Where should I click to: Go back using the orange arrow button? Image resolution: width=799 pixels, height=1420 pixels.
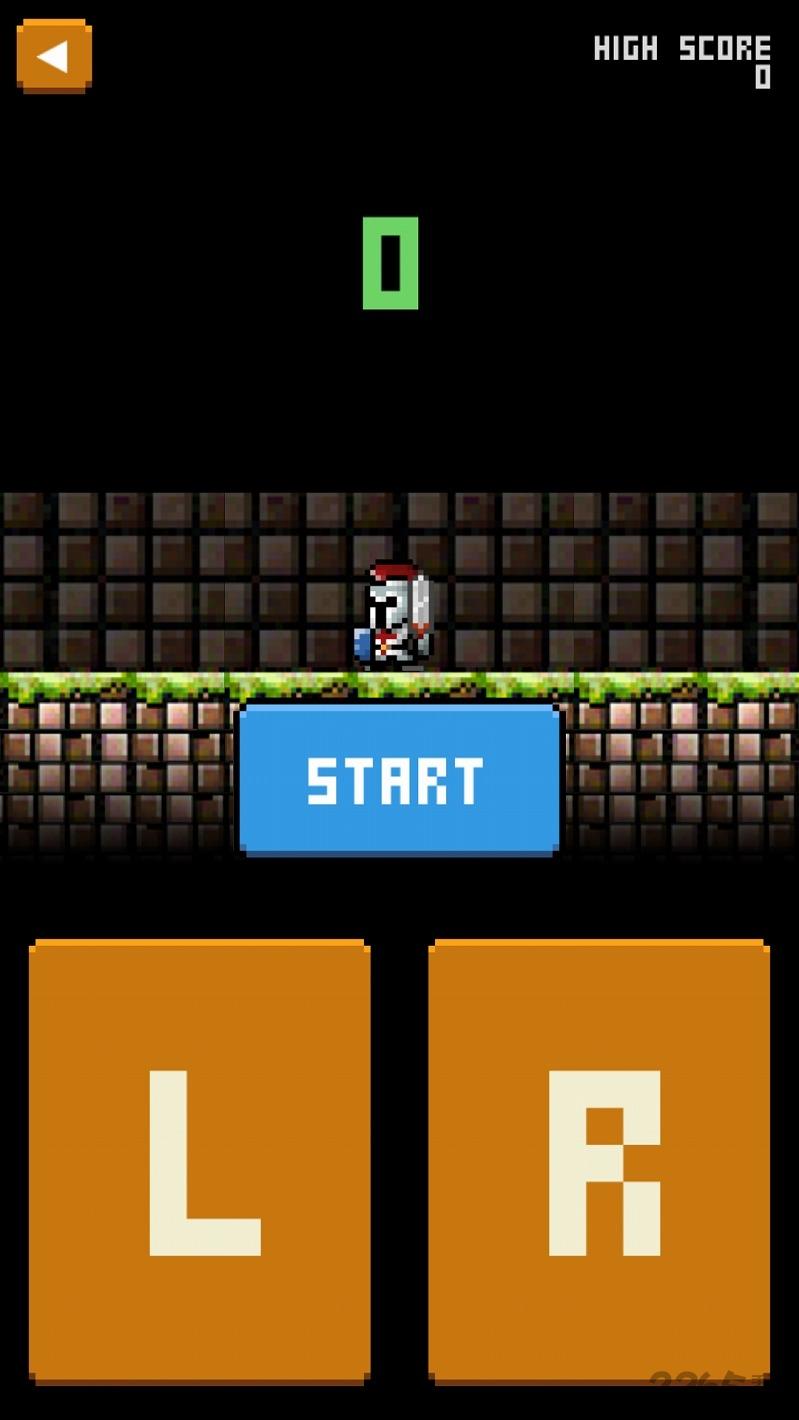pyautogui.click(x=54, y=56)
